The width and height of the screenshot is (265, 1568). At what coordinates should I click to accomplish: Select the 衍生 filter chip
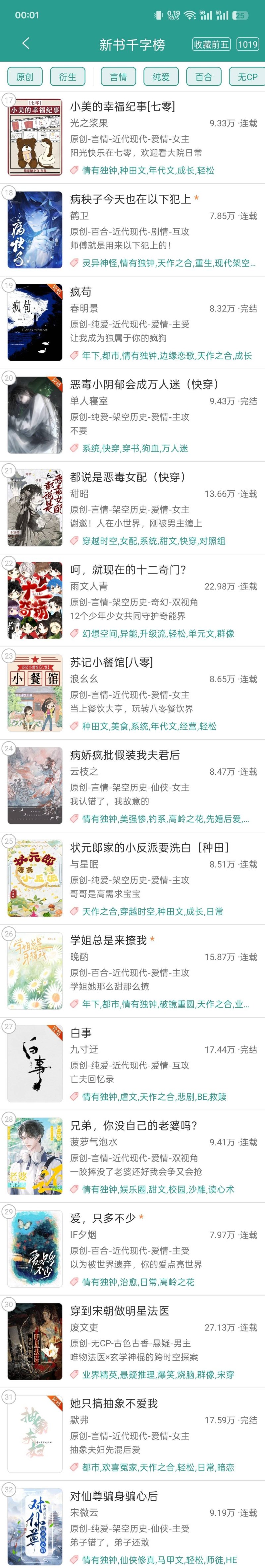coord(68,77)
